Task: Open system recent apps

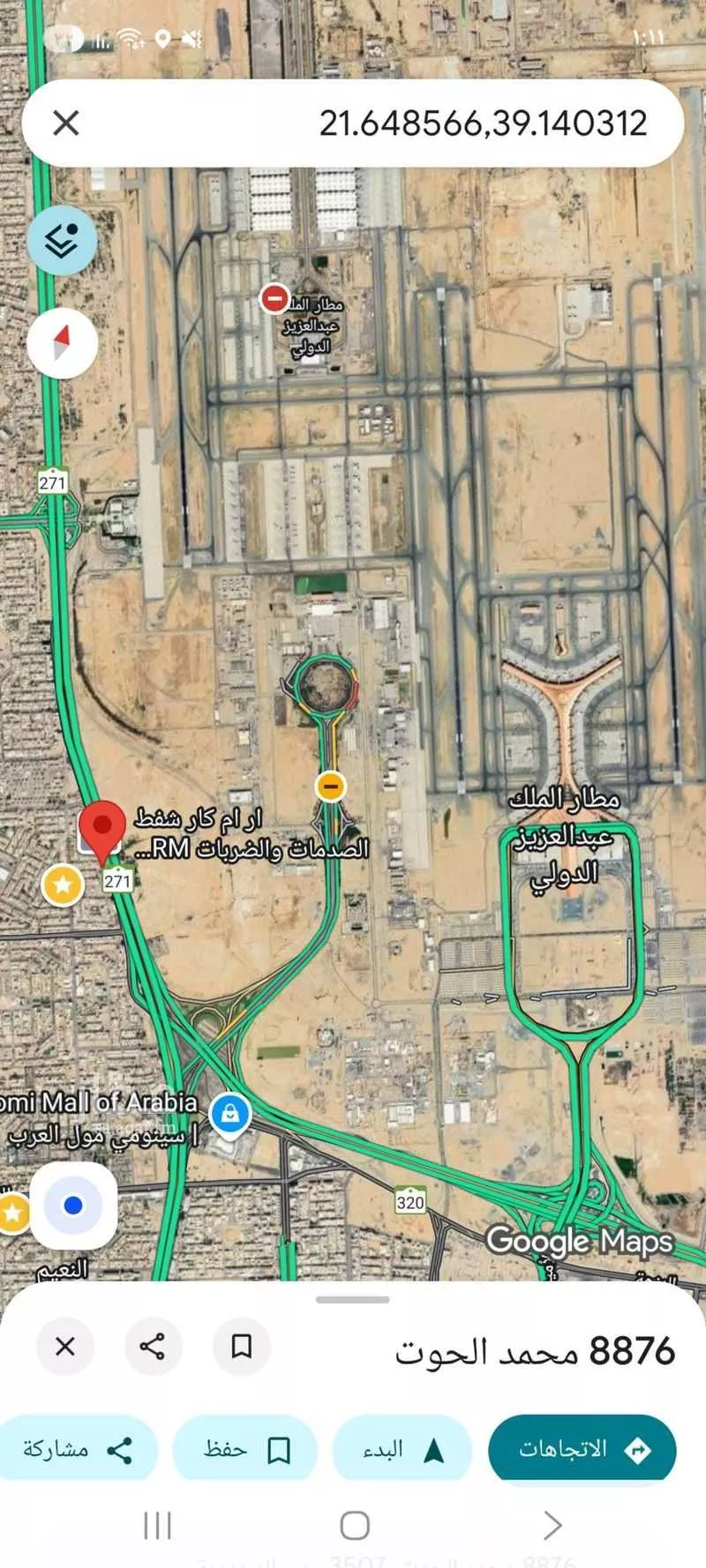Action: coord(157,1525)
